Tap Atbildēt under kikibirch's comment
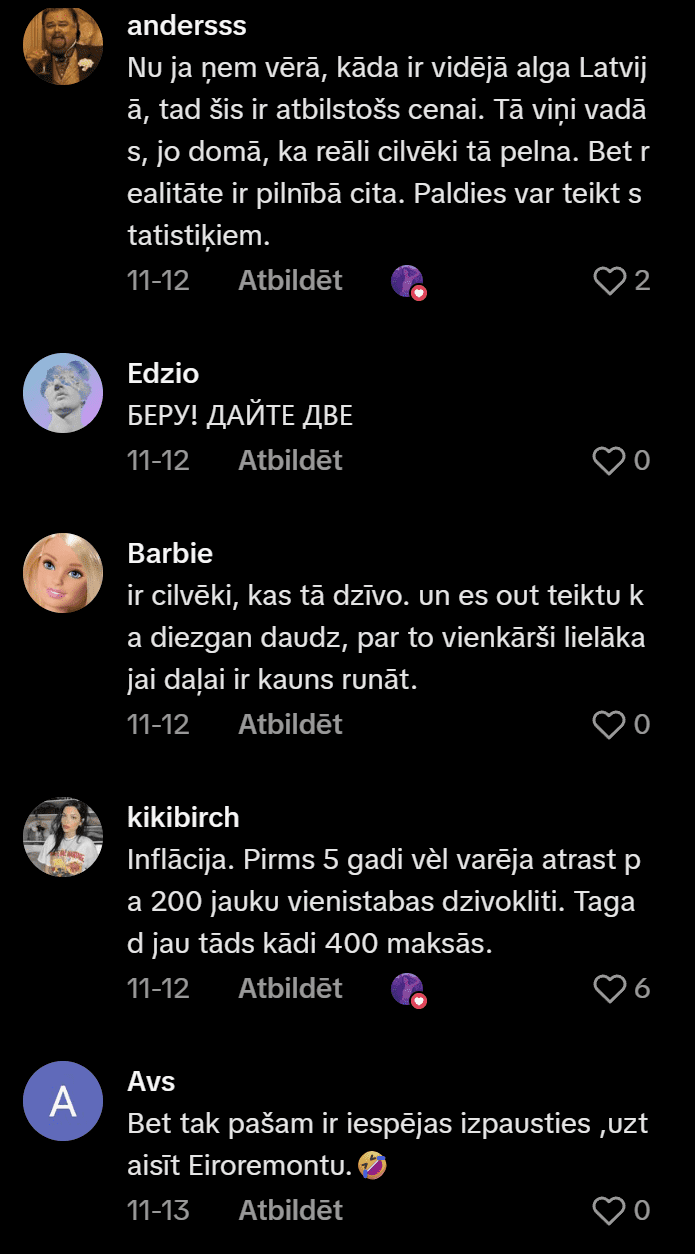Image resolution: width=695 pixels, height=1254 pixels. tap(290, 989)
